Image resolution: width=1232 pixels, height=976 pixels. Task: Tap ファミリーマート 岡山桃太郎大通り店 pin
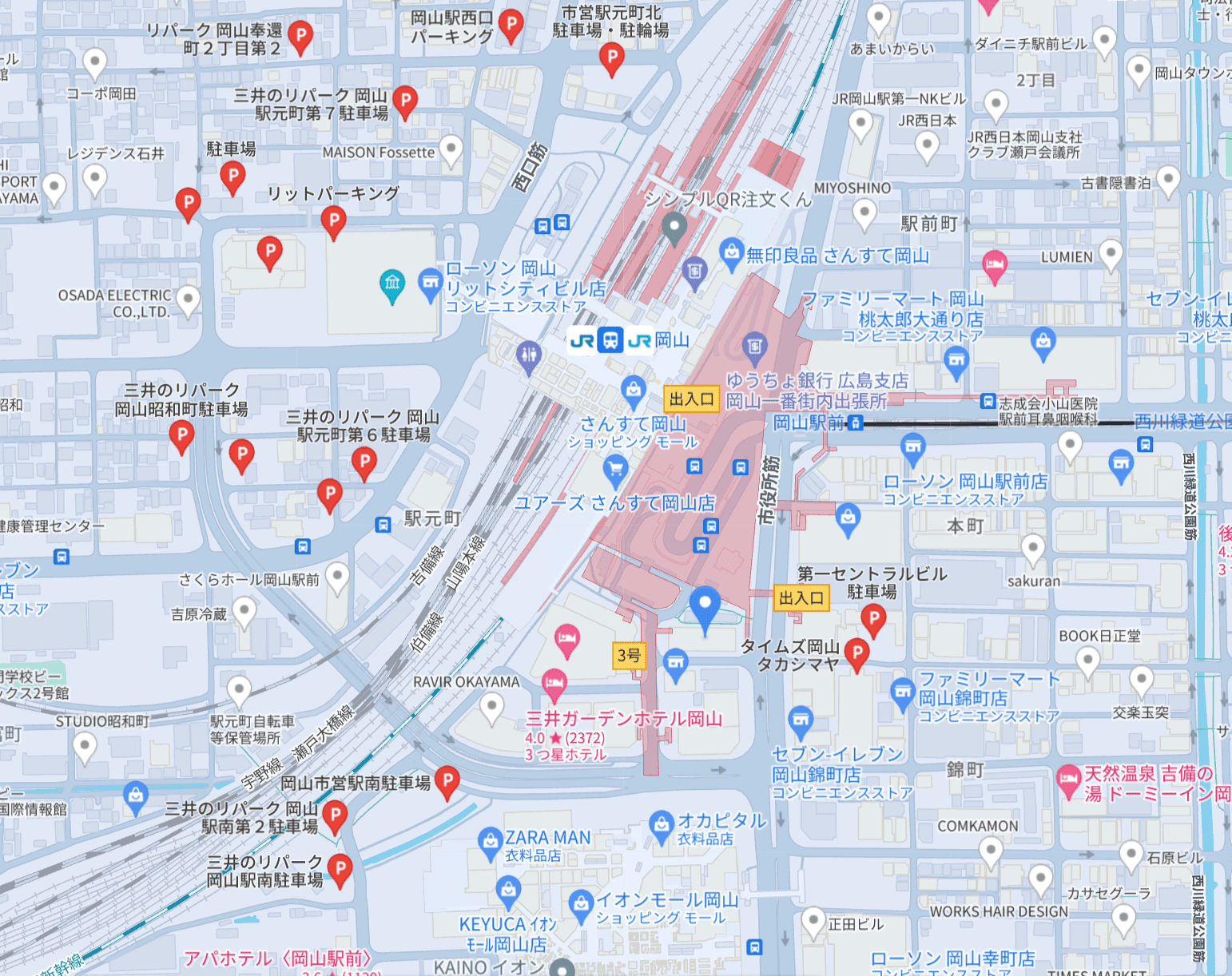point(956,362)
